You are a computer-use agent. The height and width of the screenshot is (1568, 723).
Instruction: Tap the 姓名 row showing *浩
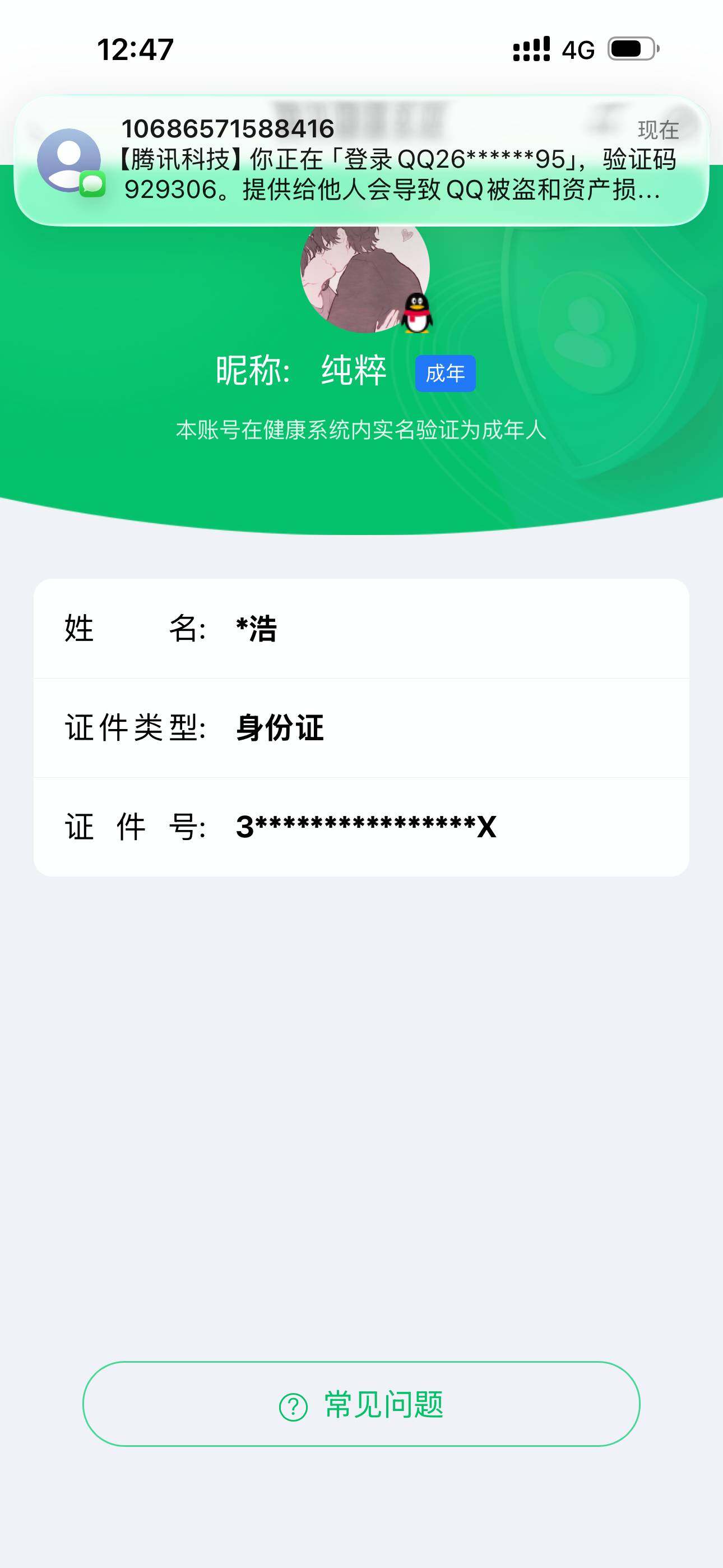[x=256, y=630]
